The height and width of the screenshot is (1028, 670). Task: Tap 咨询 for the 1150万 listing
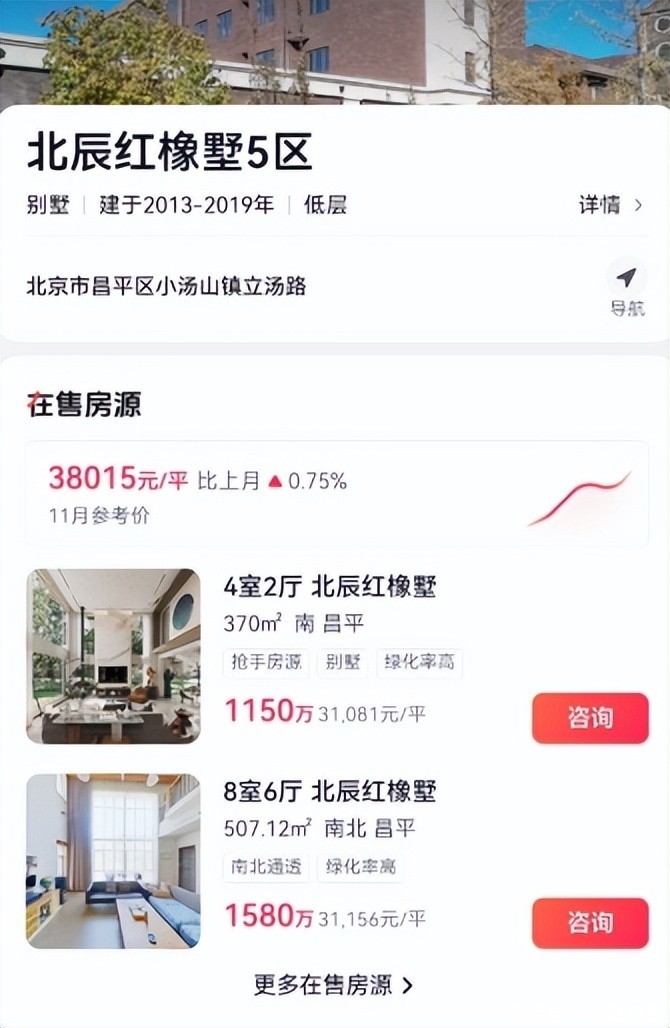[x=590, y=718]
